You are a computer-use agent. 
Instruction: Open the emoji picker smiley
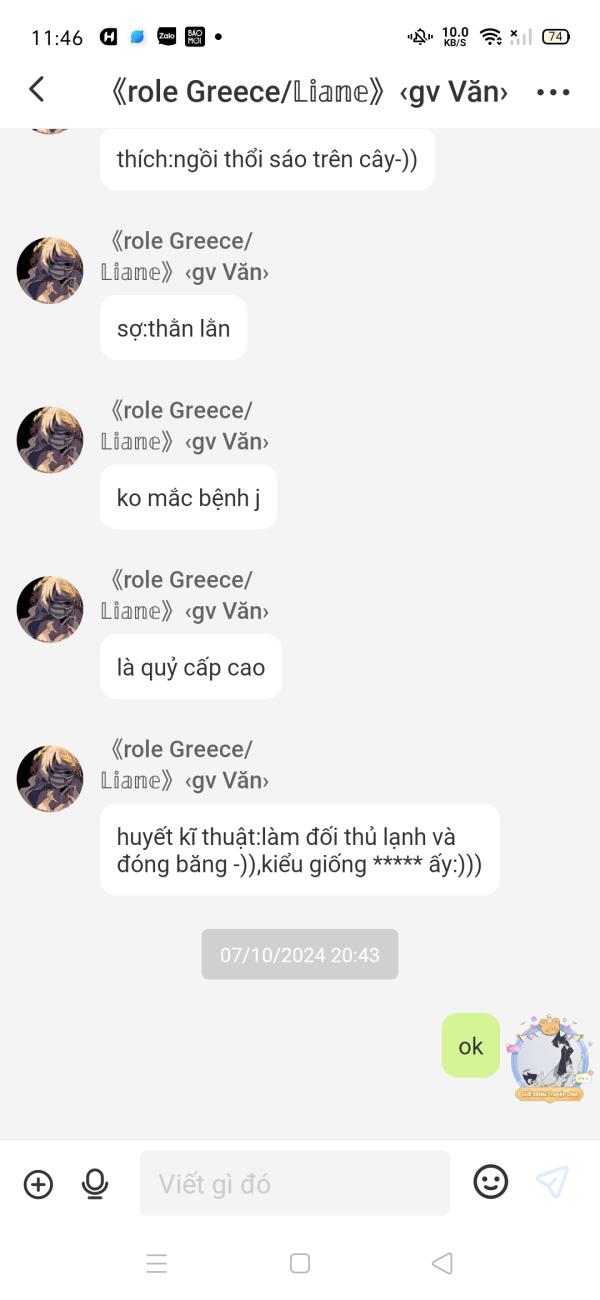pyautogui.click(x=491, y=1182)
